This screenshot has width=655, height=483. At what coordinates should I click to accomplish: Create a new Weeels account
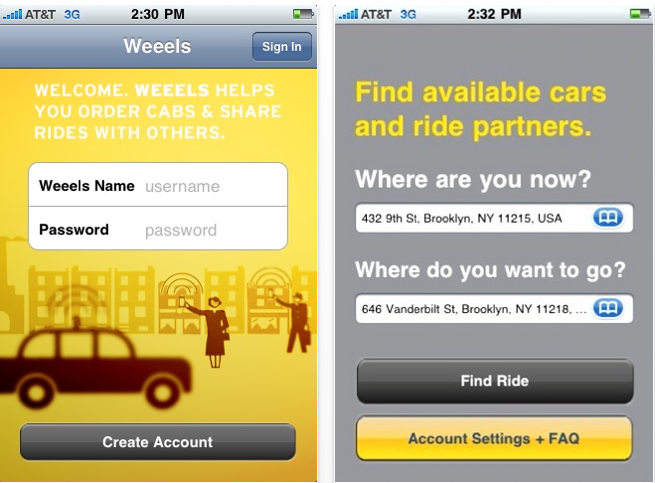(x=158, y=442)
